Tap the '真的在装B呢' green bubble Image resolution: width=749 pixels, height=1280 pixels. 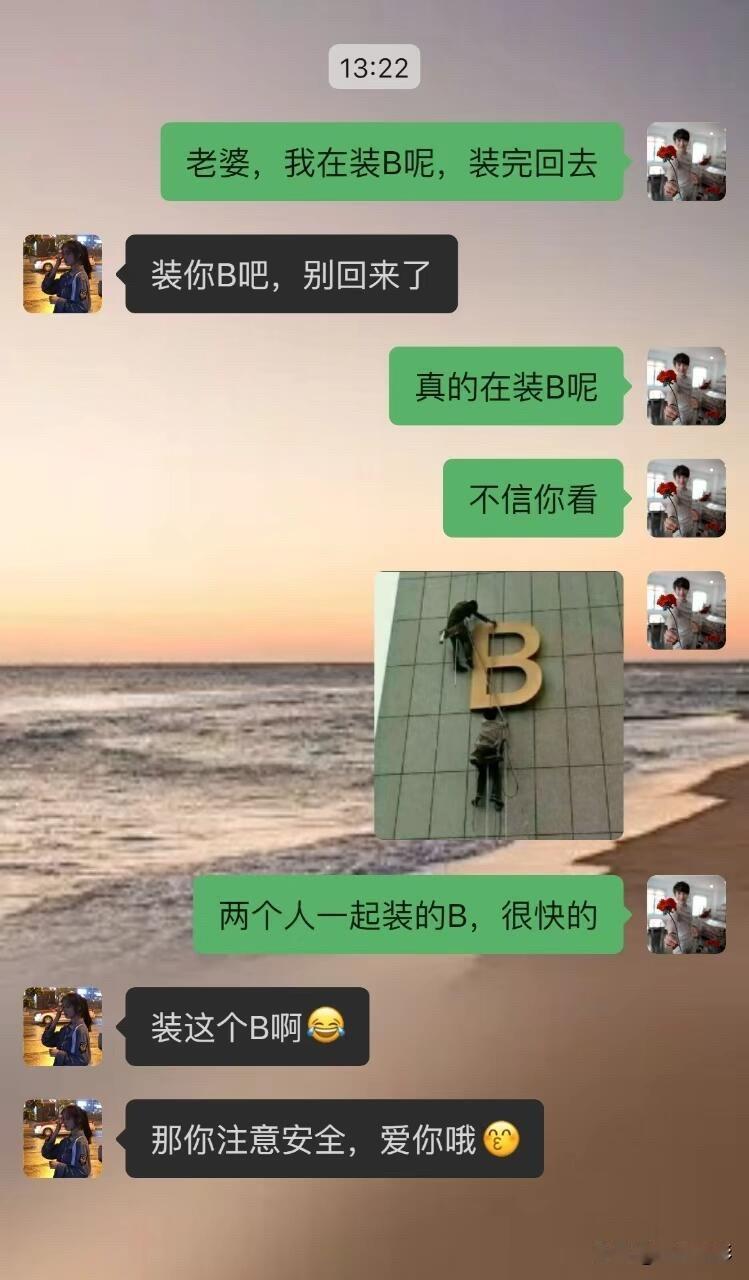coord(506,389)
